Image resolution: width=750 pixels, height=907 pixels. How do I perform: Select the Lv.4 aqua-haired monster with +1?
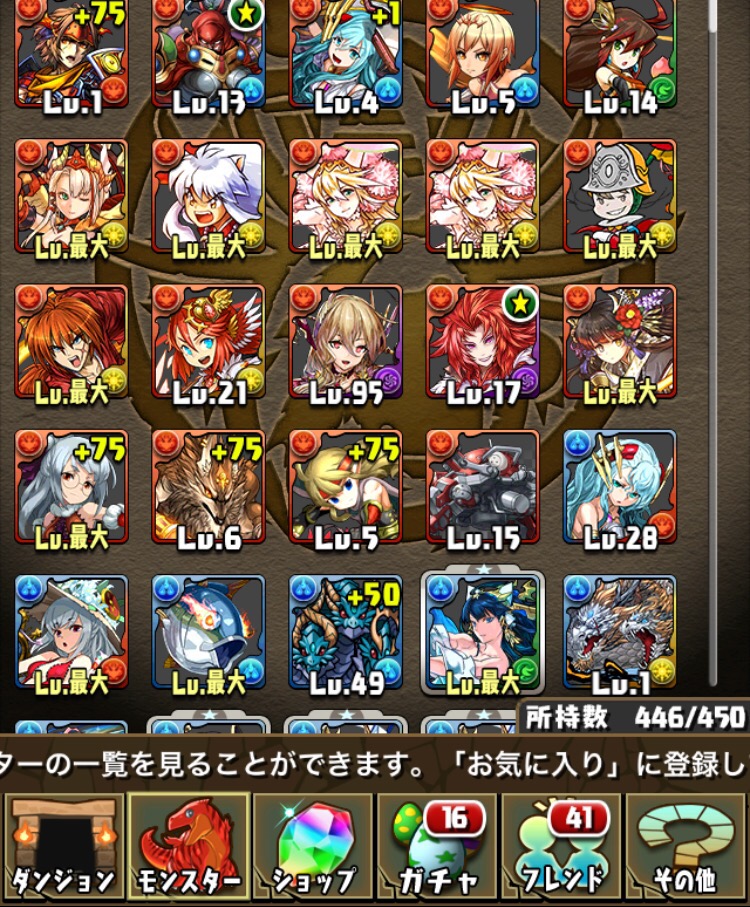tap(346, 52)
